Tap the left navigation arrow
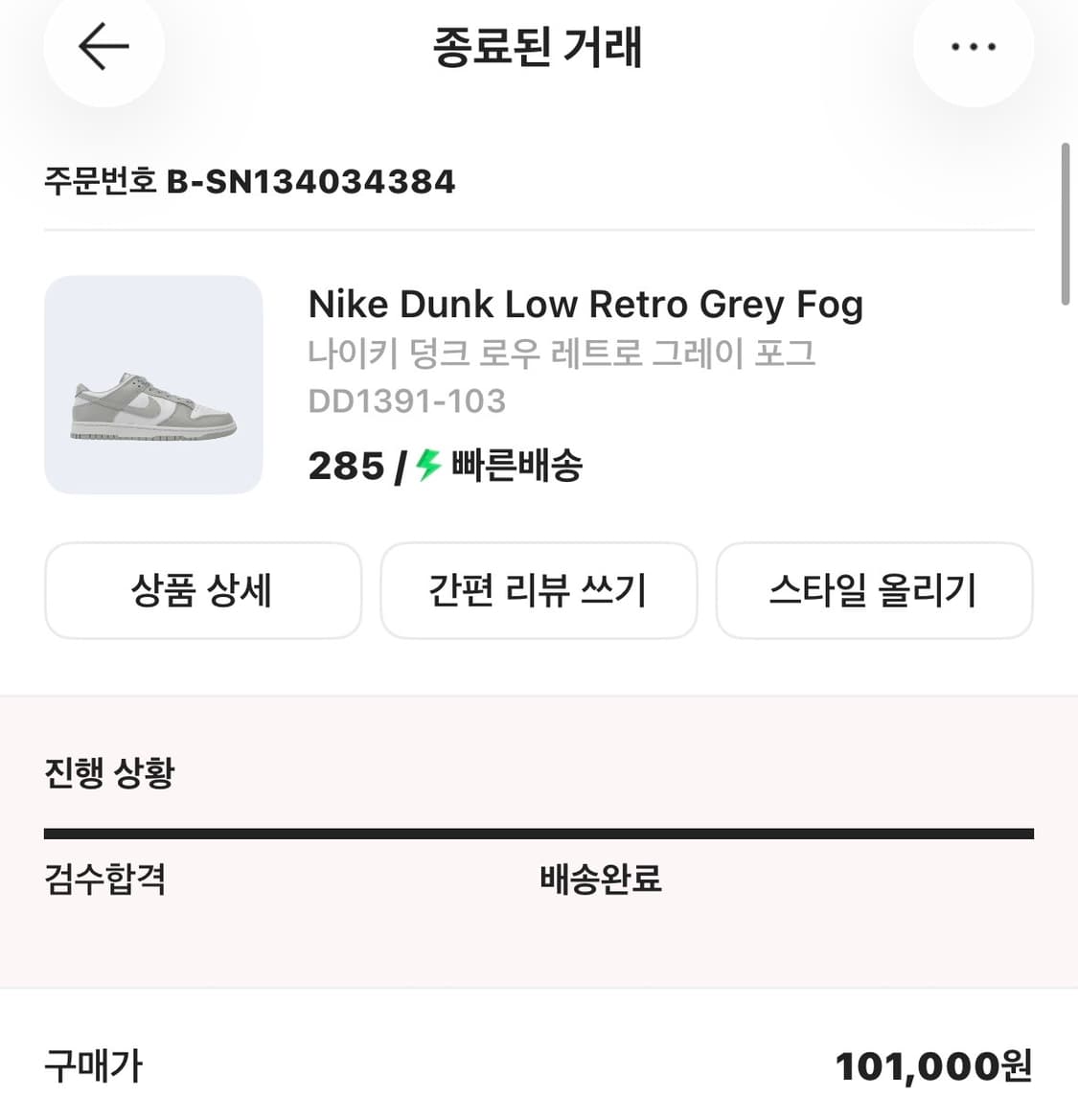Viewport: 1078px width, 1120px height. pos(103,46)
